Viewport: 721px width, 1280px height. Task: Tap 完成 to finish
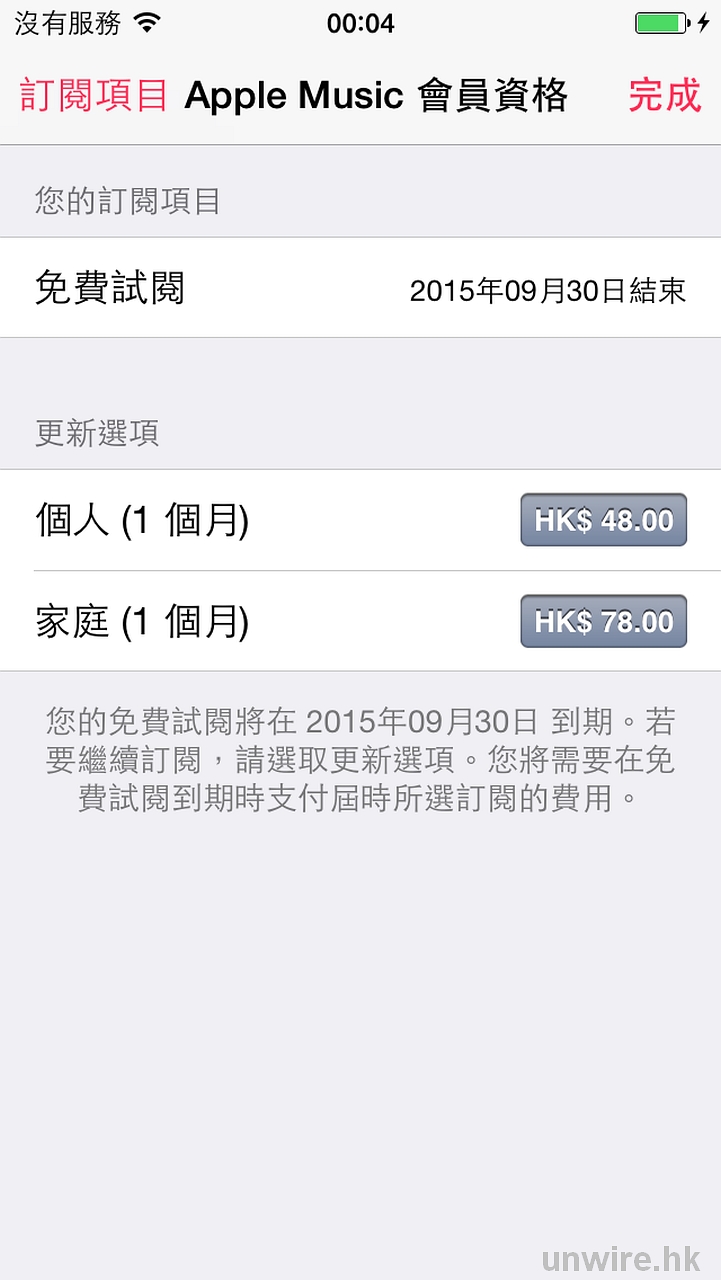(665, 96)
